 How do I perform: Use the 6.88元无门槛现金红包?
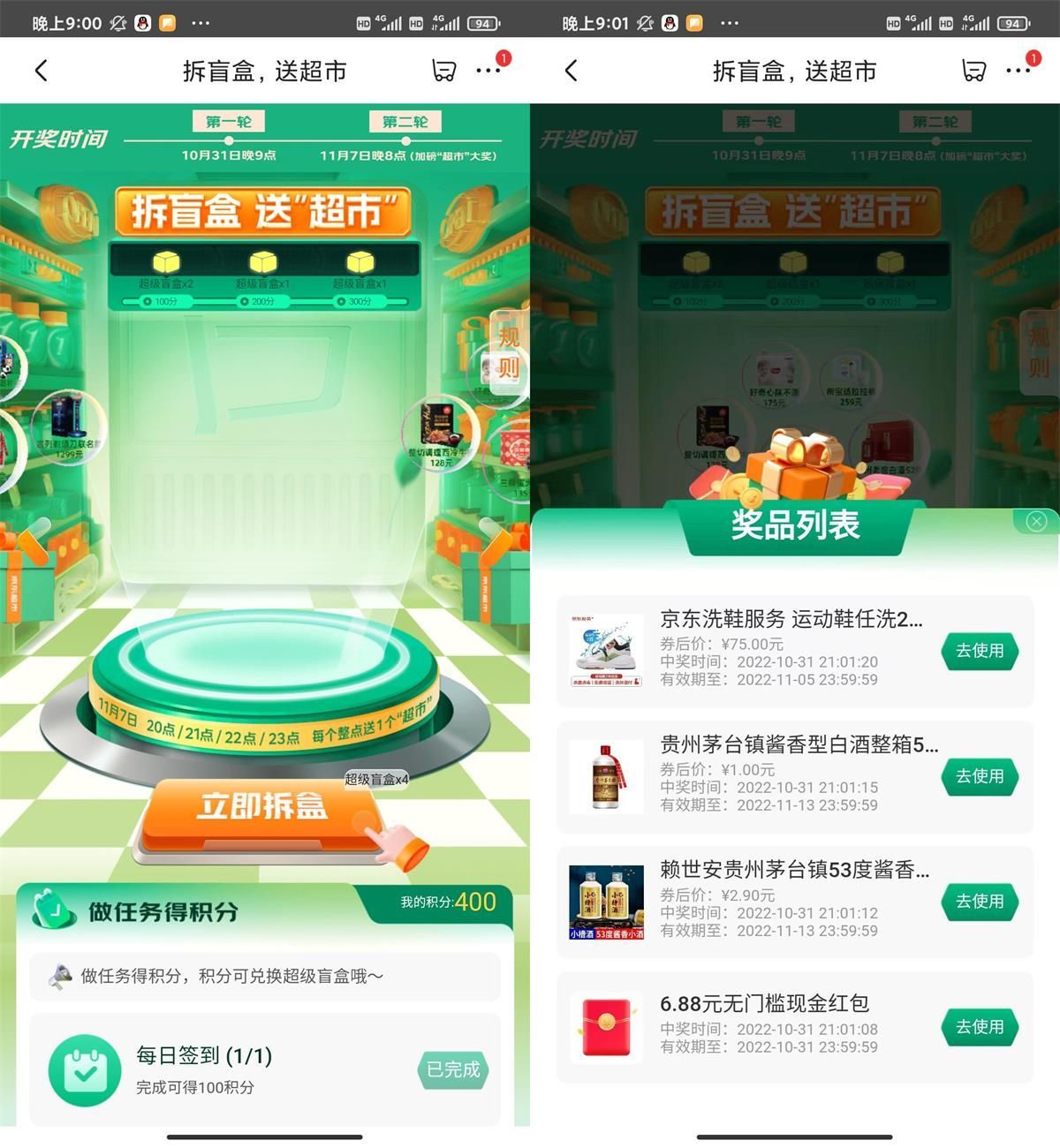980,1027
